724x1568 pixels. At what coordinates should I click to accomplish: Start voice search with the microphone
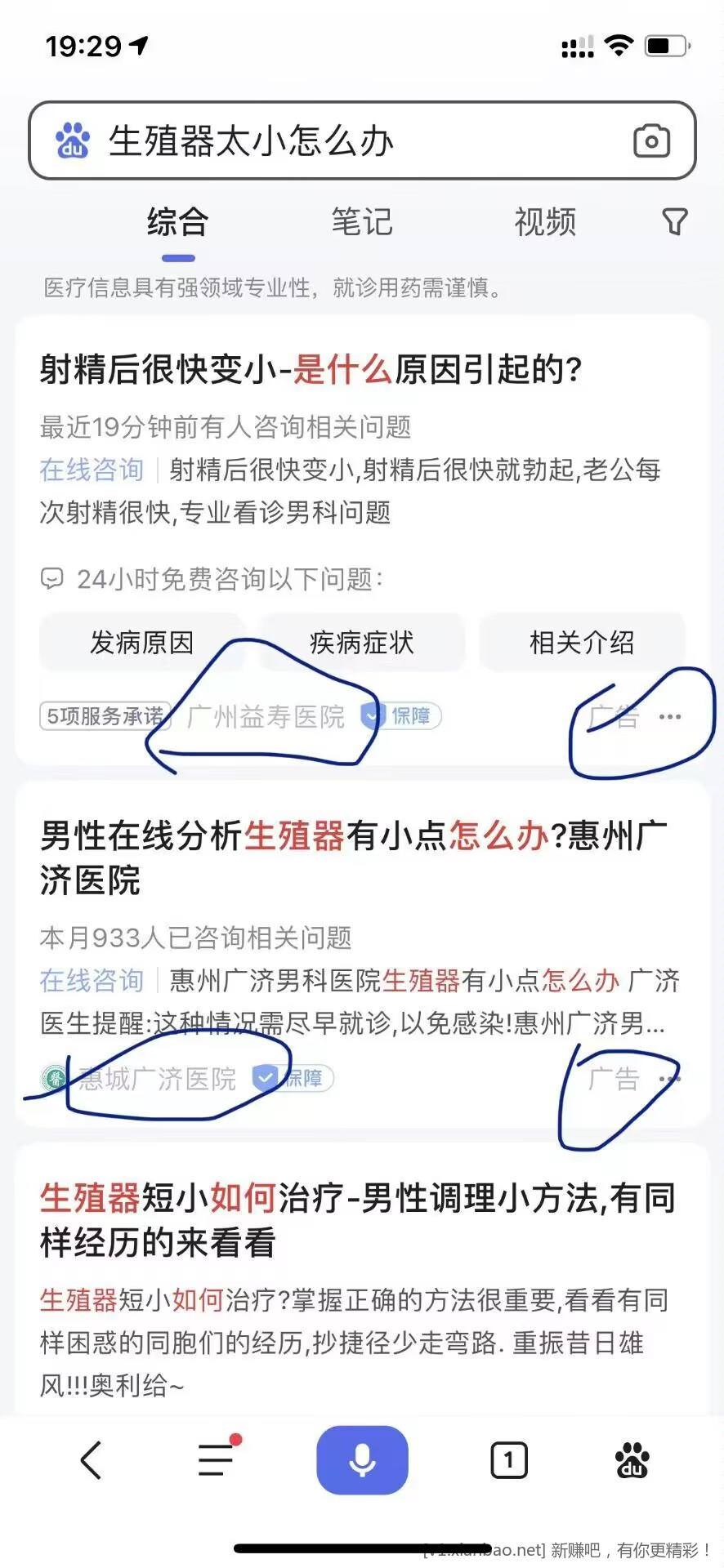(x=362, y=1459)
